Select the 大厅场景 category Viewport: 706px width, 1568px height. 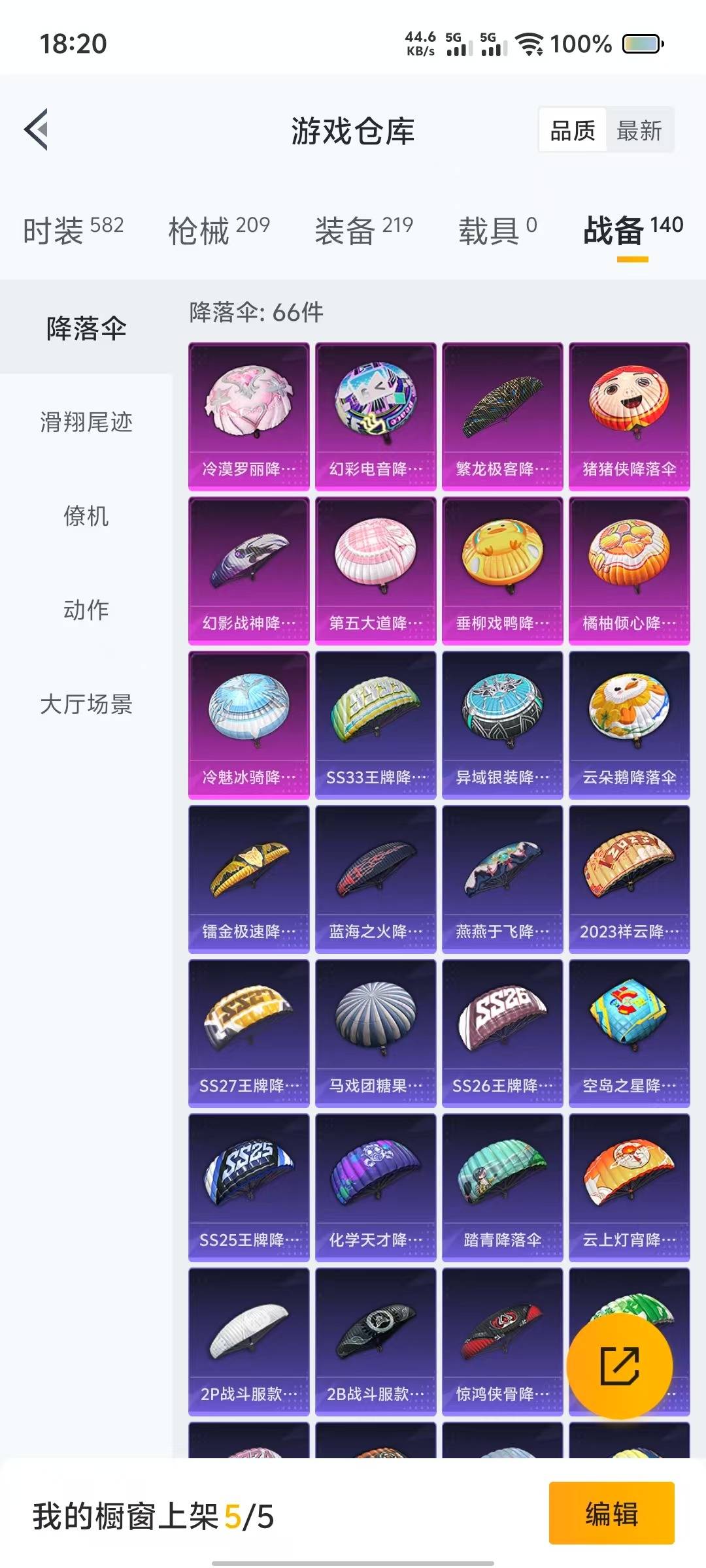pos(86,704)
